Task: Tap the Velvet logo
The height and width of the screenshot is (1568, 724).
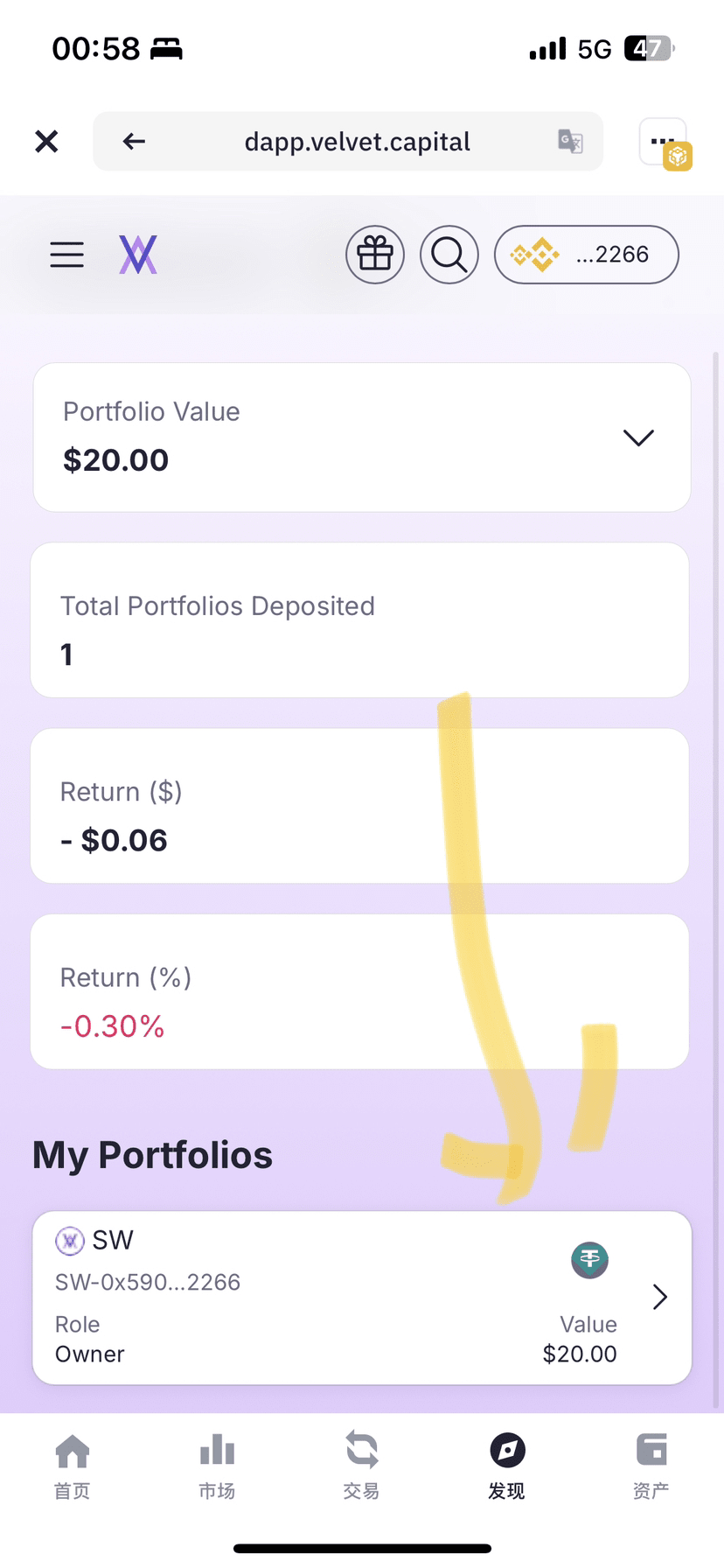Action: tap(138, 255)
